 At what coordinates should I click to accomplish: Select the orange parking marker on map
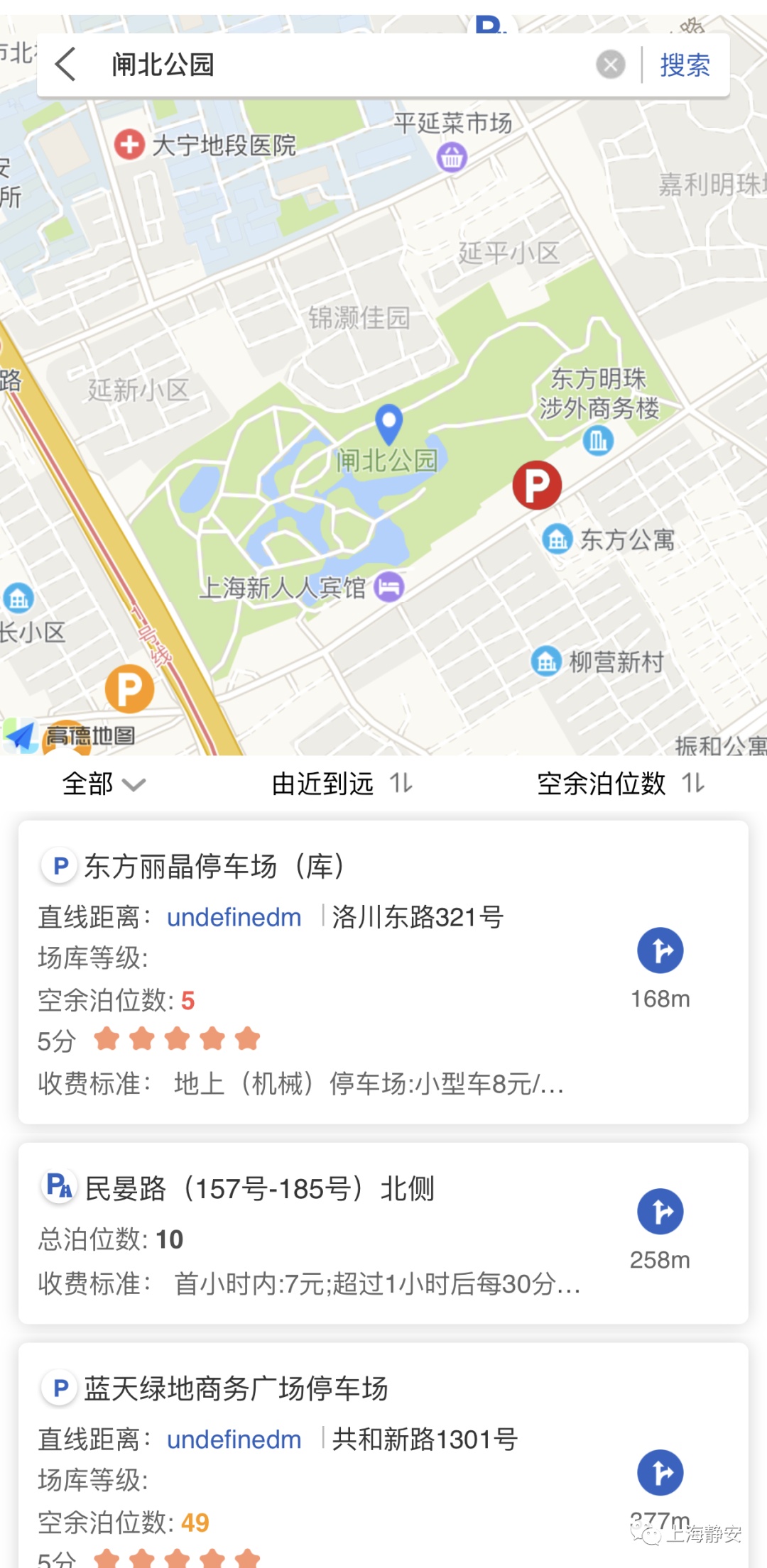coord(129,689)
